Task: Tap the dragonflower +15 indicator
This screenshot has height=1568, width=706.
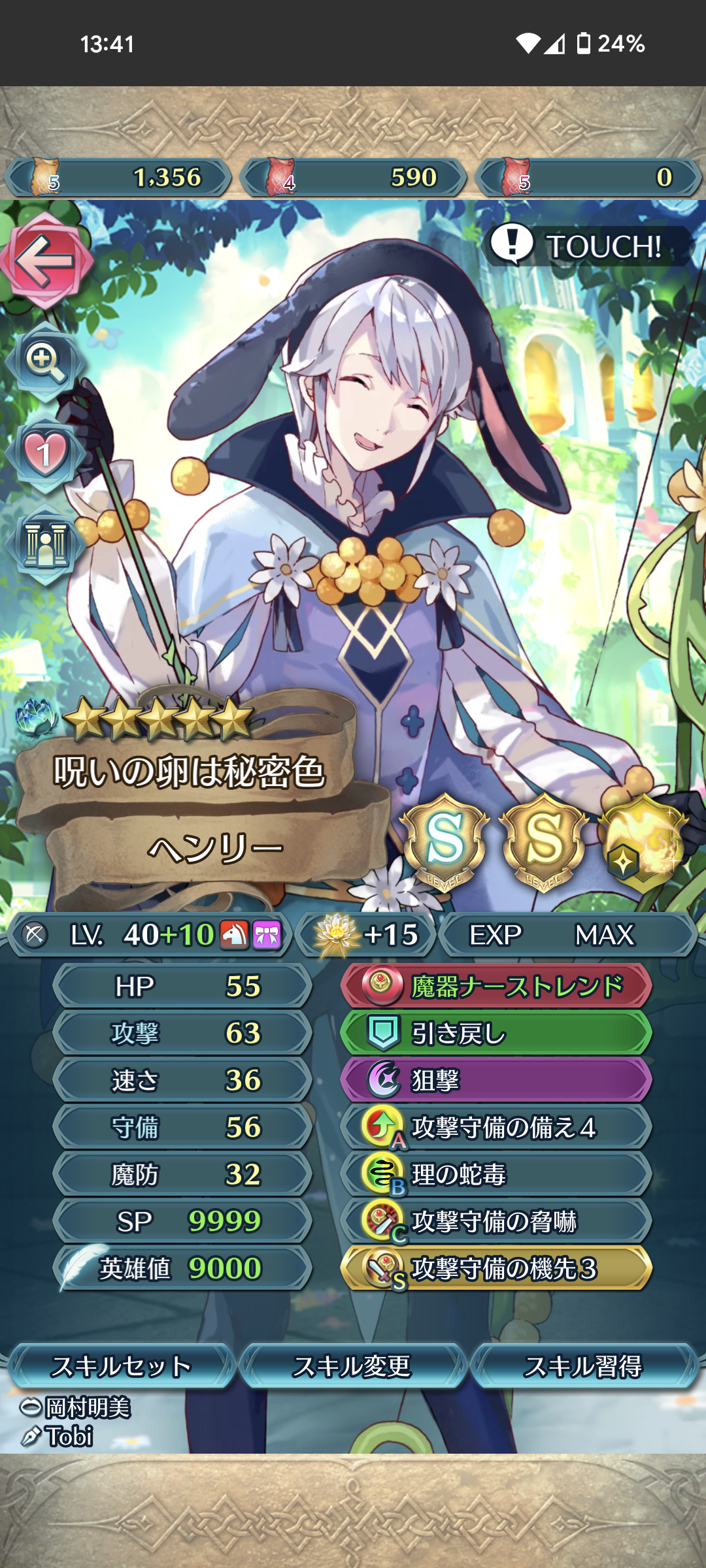Action: point(366,935)
